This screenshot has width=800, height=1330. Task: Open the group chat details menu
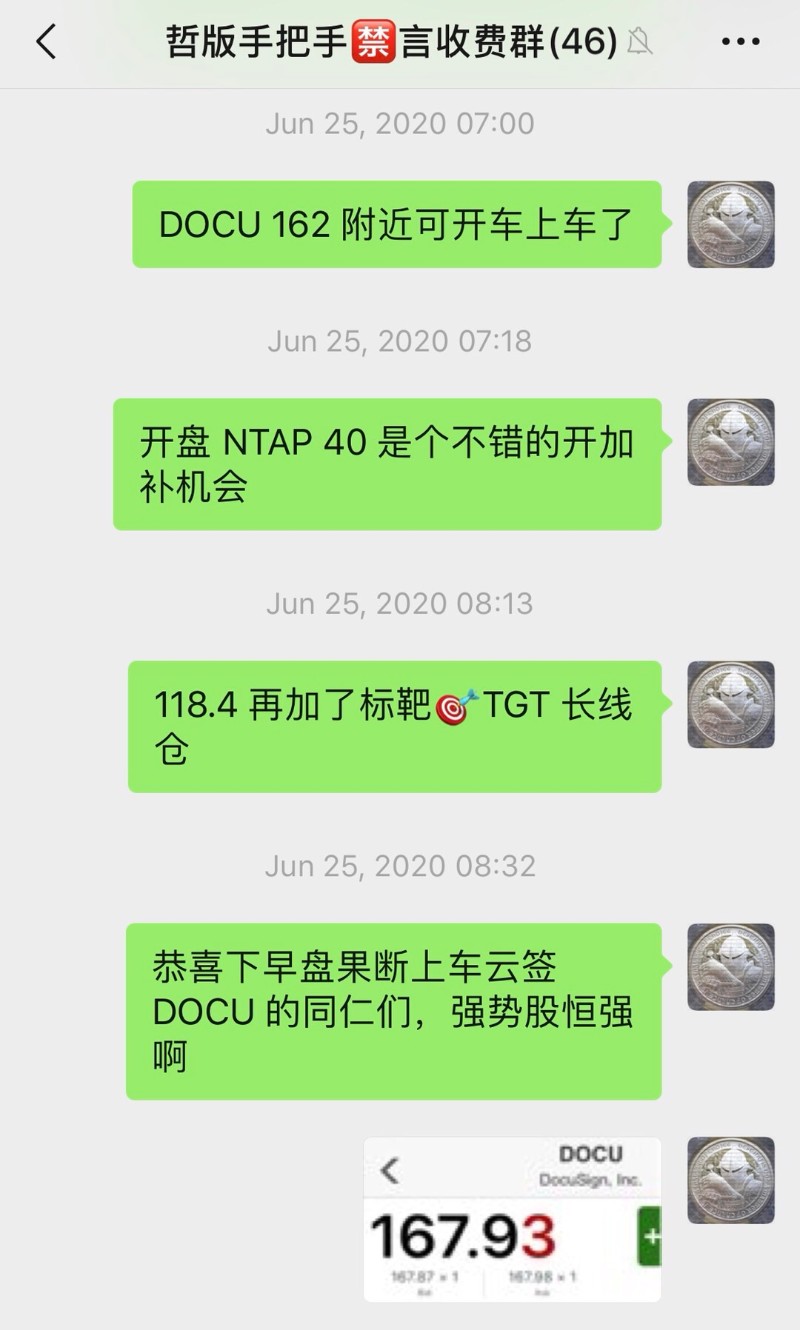point(740,42)
